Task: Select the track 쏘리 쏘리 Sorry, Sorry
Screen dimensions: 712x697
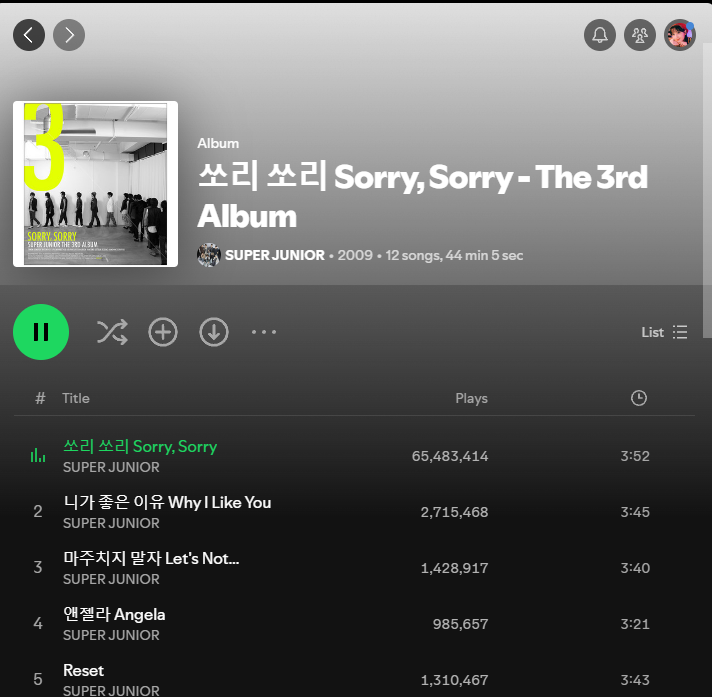Action: 140,446
